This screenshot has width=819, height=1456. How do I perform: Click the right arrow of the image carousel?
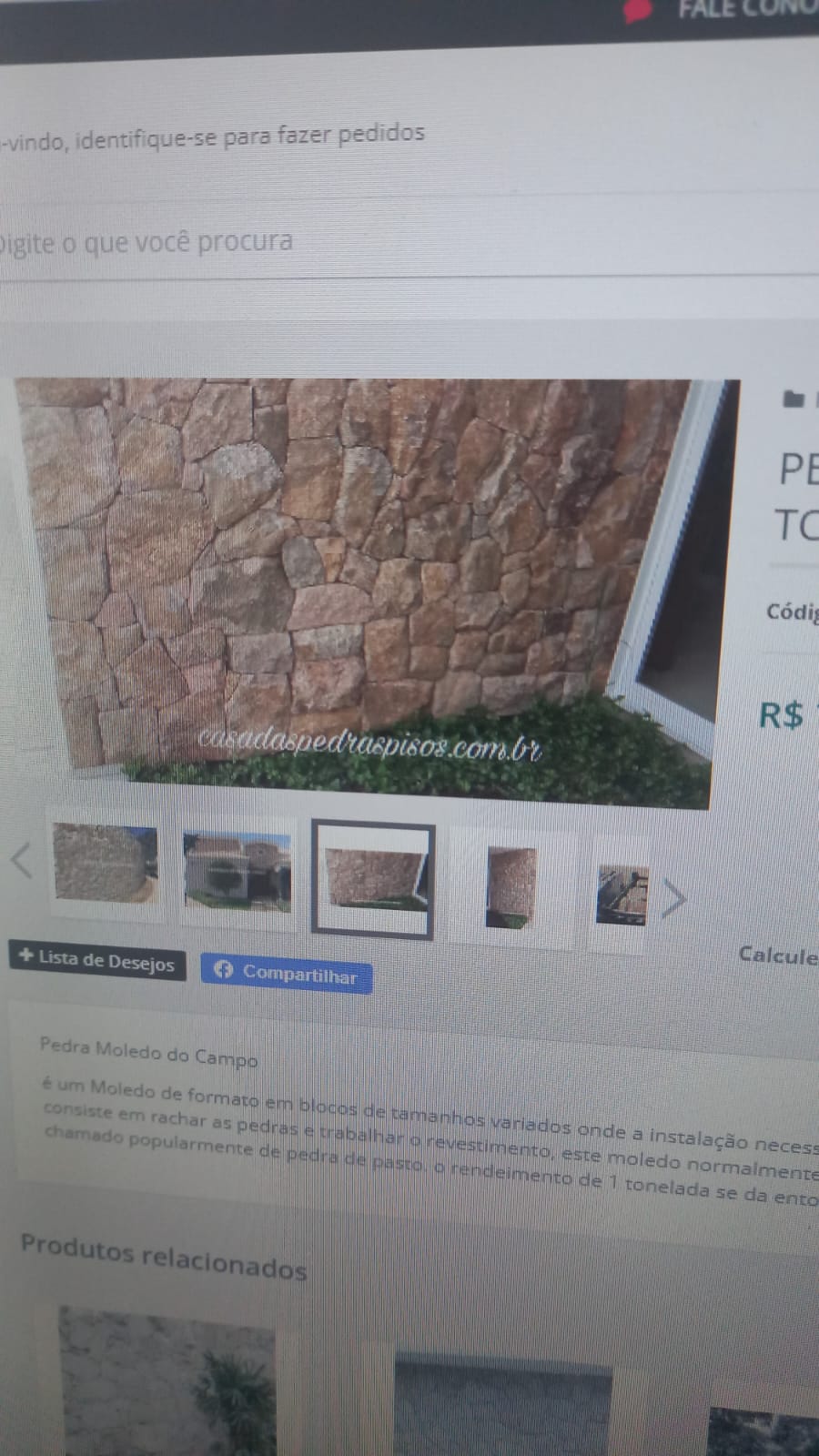click(674, 899)
